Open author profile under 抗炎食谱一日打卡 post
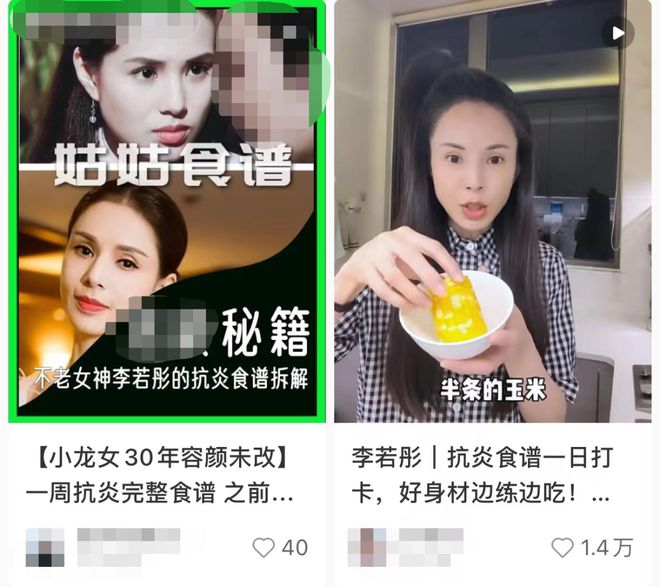660x587 pixels. pos(366,547)
